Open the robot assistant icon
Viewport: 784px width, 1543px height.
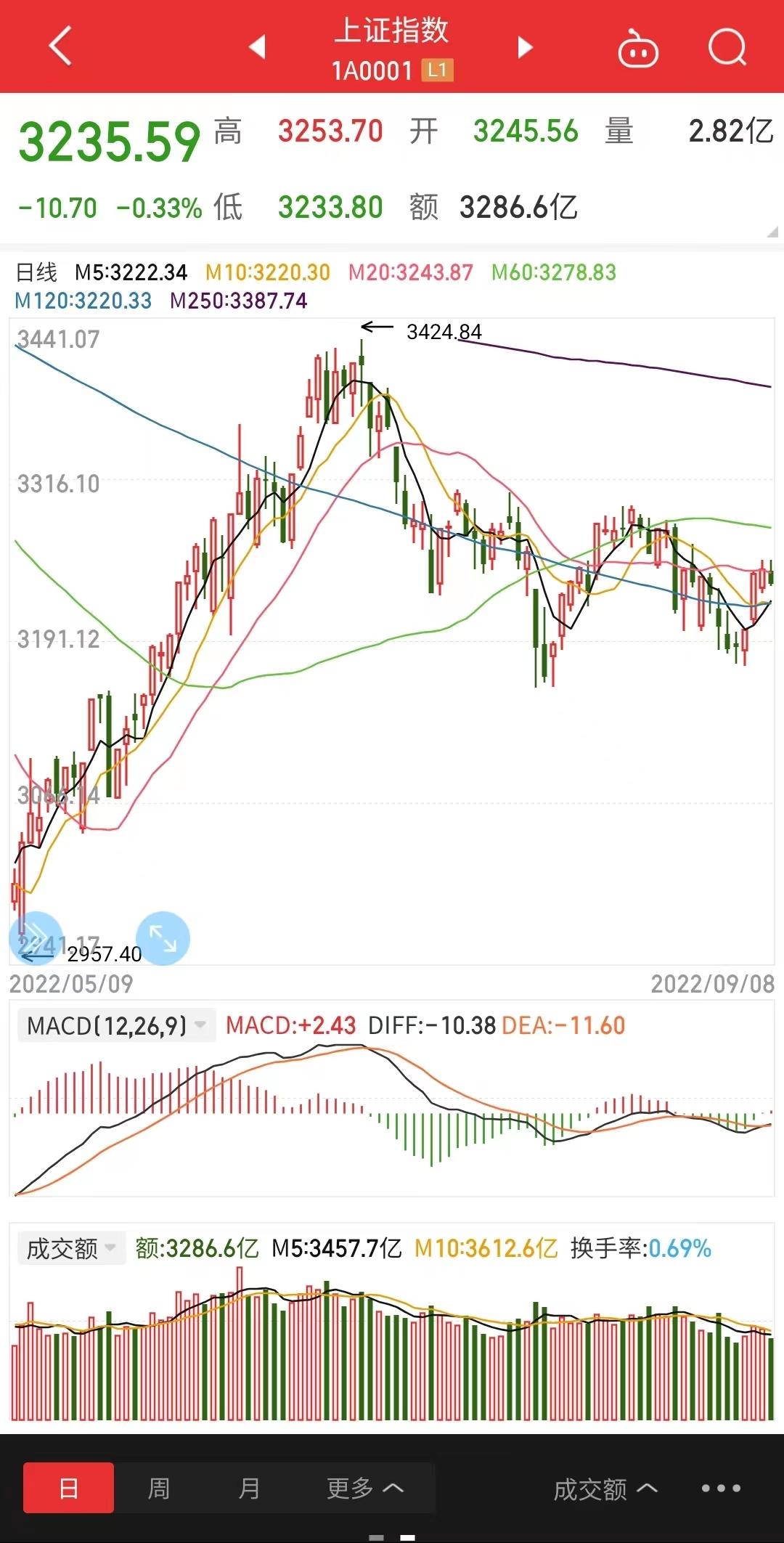(x=638, y=48)
